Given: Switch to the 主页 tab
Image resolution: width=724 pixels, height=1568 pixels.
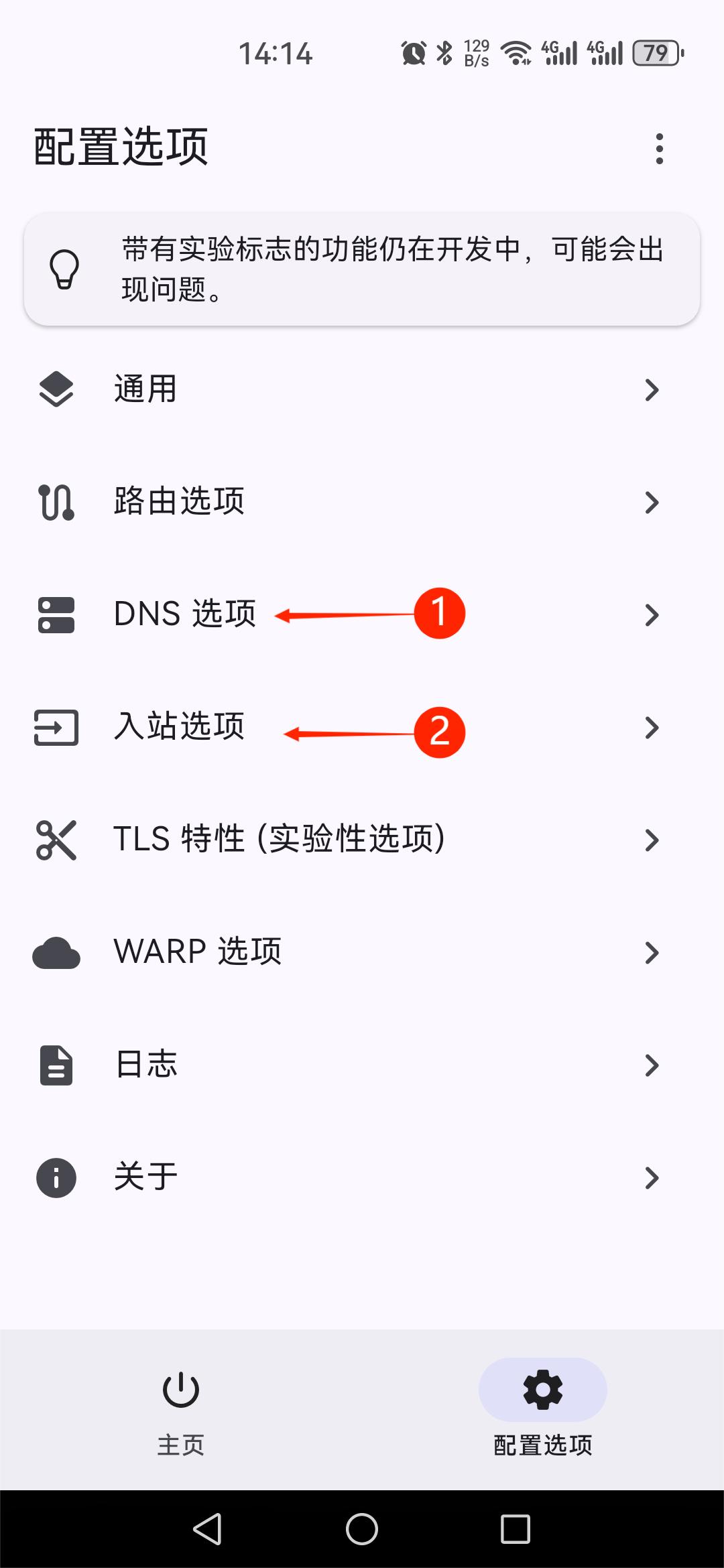Looking at the screenshot, I should [181, 1409].
